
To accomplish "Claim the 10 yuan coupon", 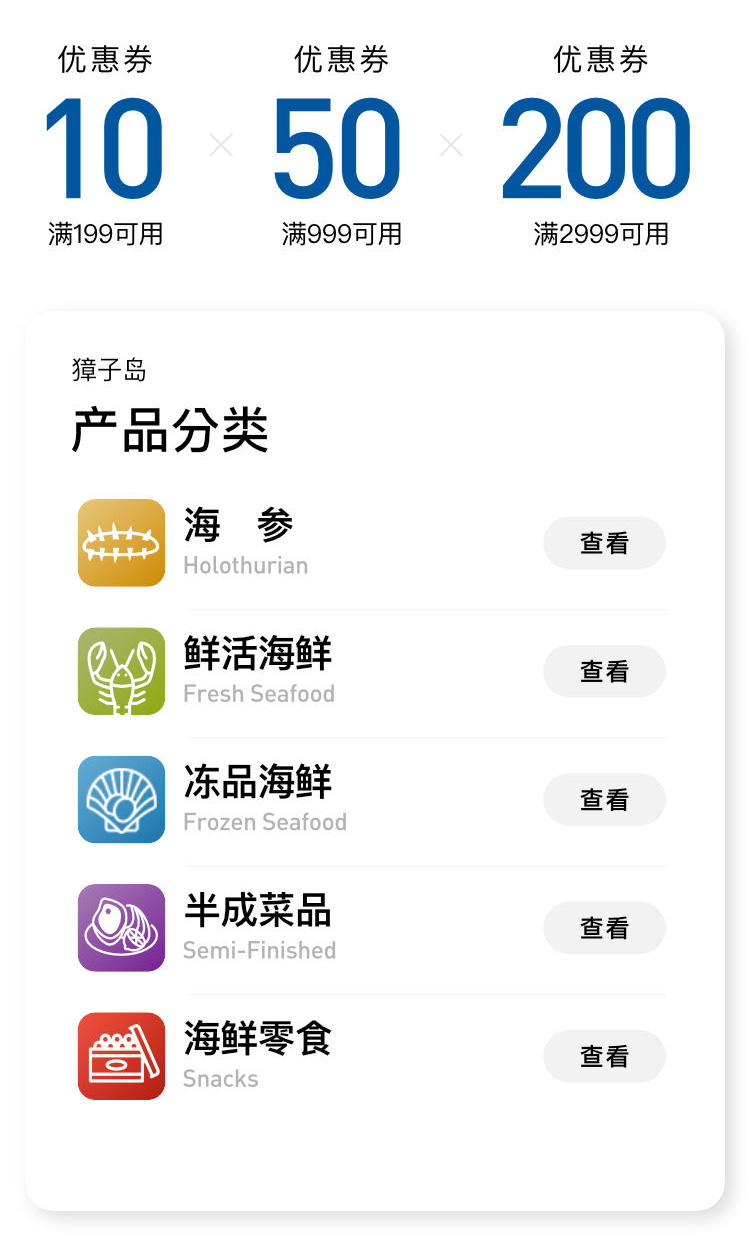I will tap(104, 148).
